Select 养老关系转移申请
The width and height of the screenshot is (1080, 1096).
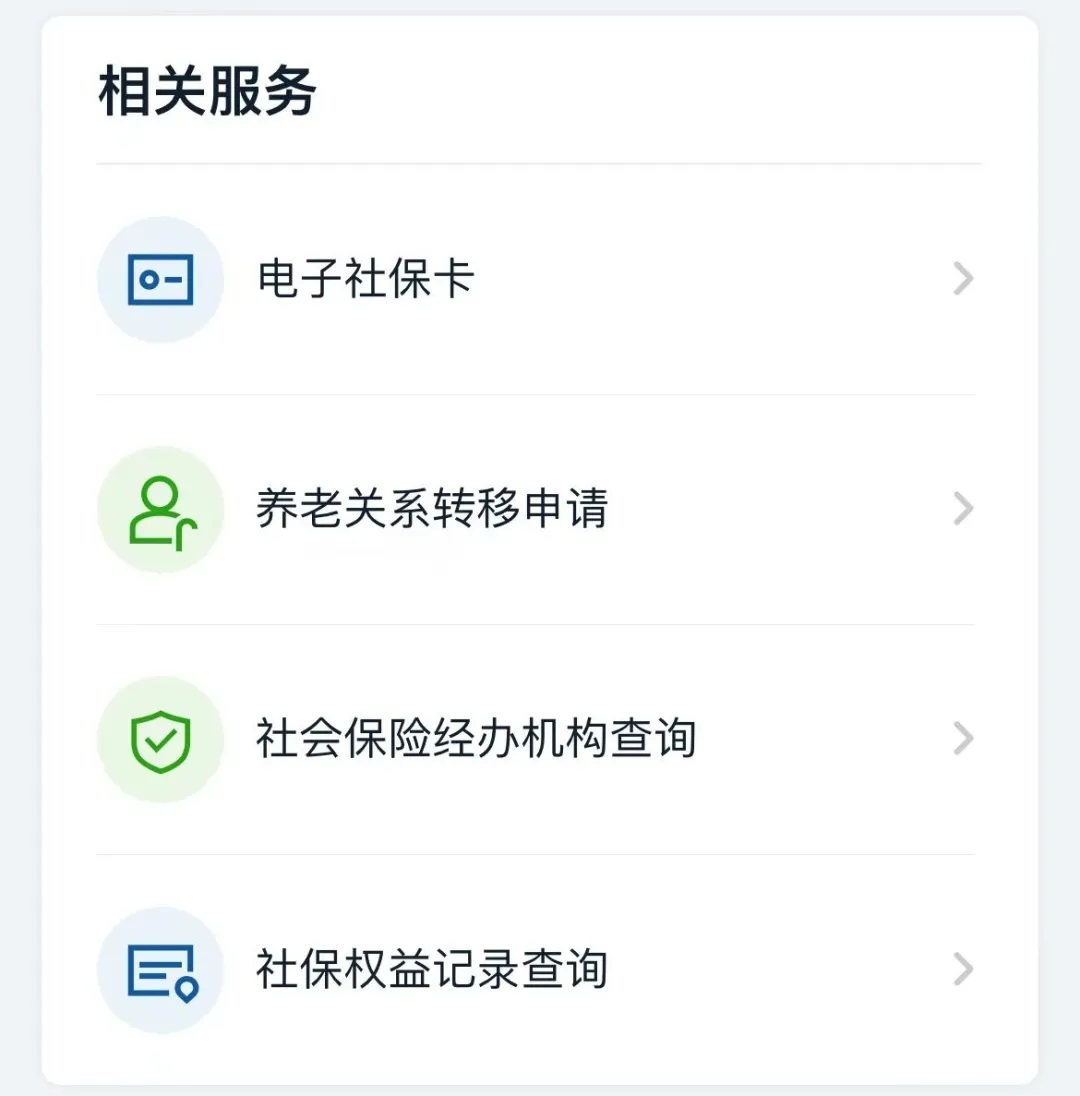tap(431, 509)
